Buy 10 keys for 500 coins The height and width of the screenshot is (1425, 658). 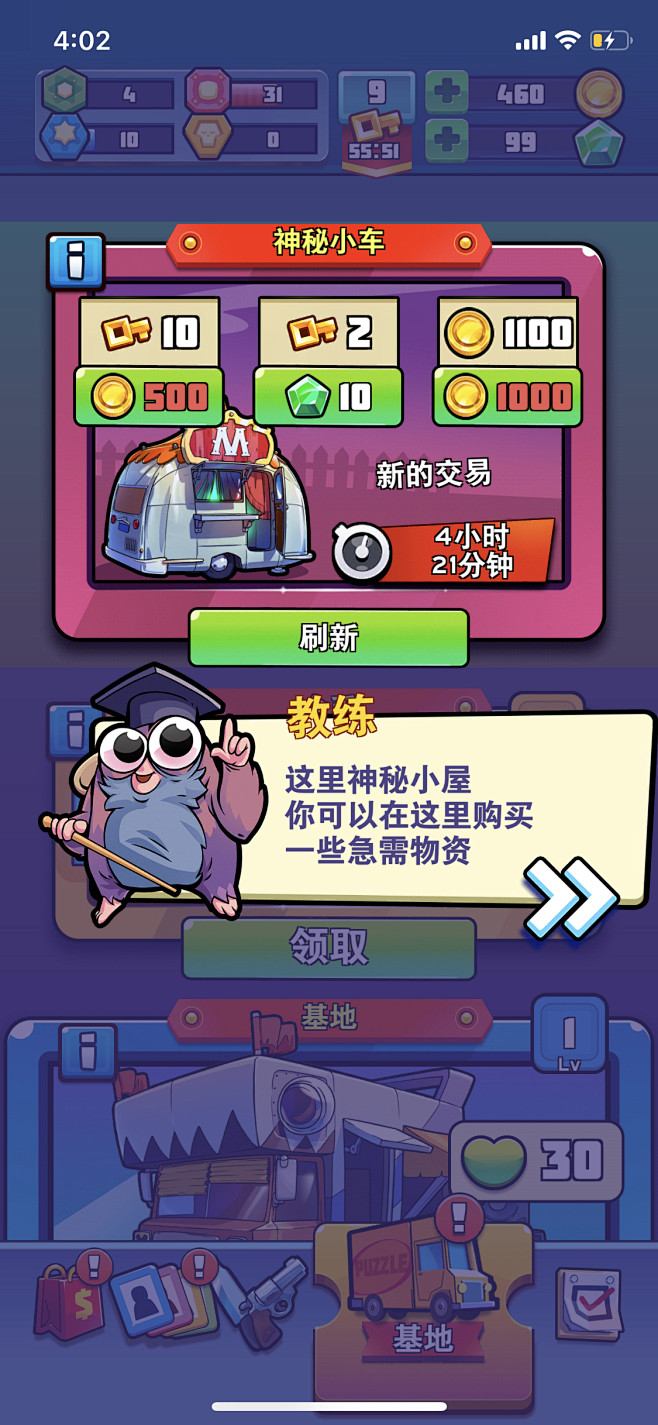(x=148, y=396)
